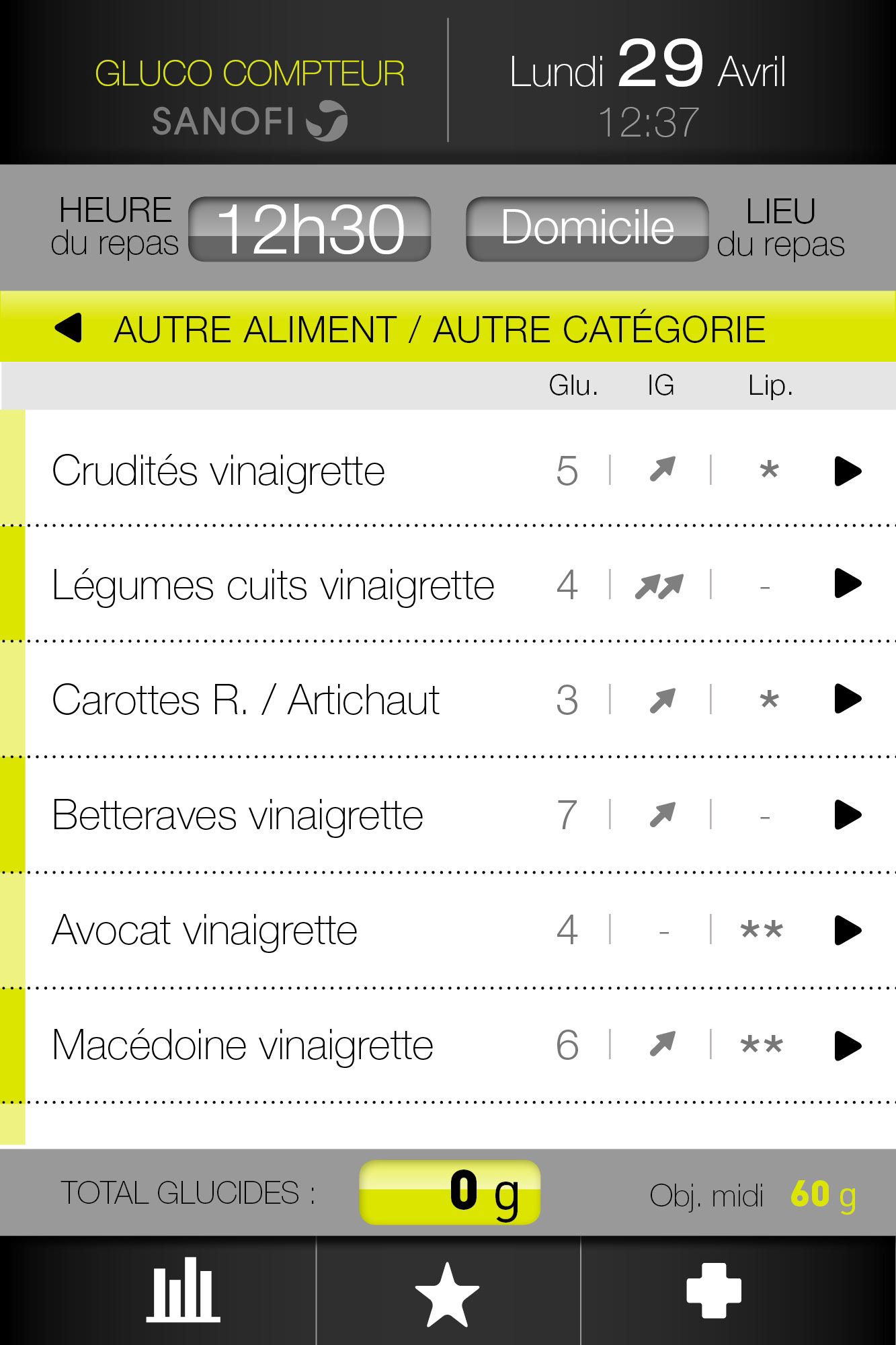Open Crudités vinaigrette
Screen dimensions: 896x1345
coord(847,471)
